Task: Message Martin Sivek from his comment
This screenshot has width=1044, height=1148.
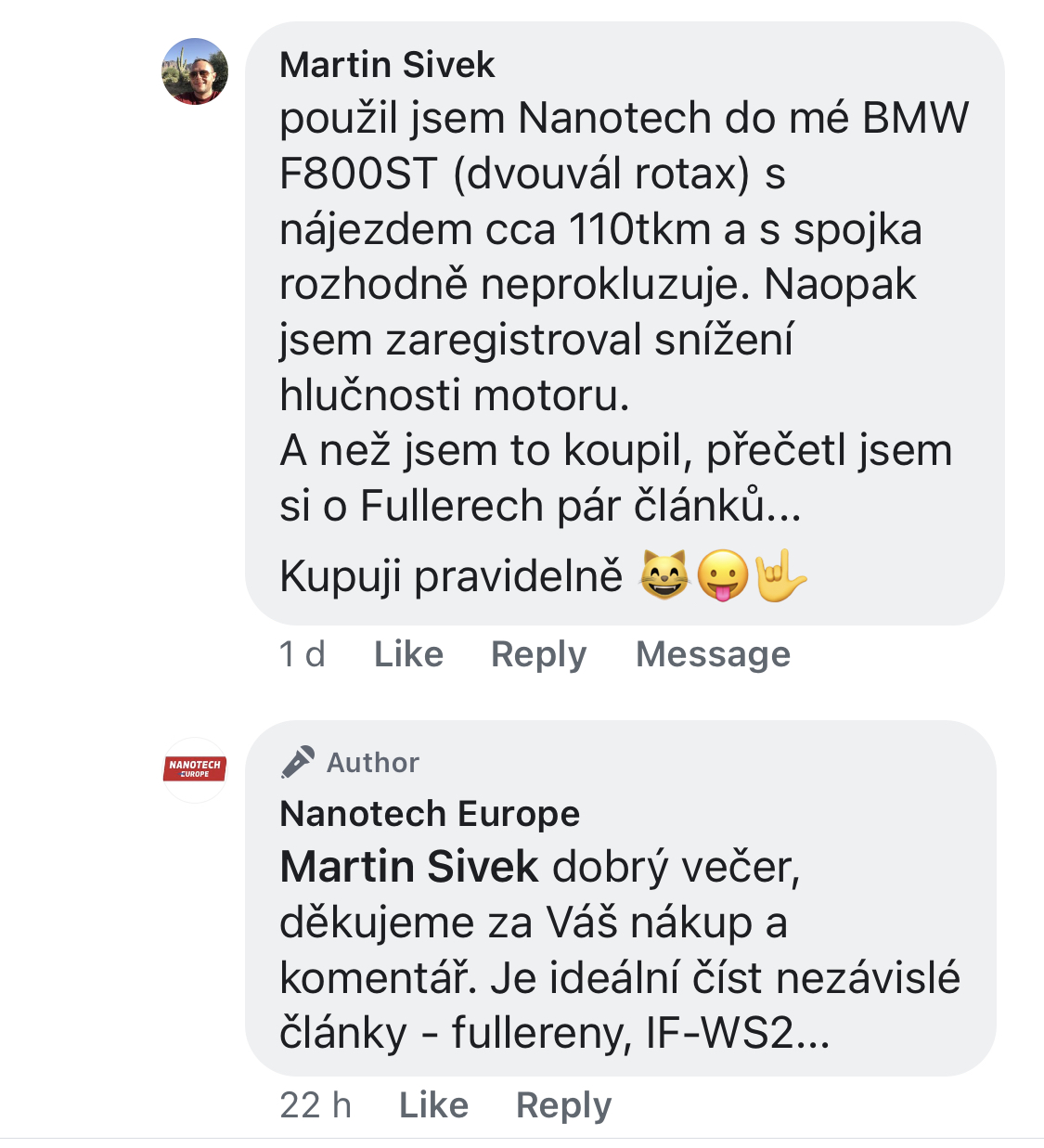Action: click(x=713, y=654)
